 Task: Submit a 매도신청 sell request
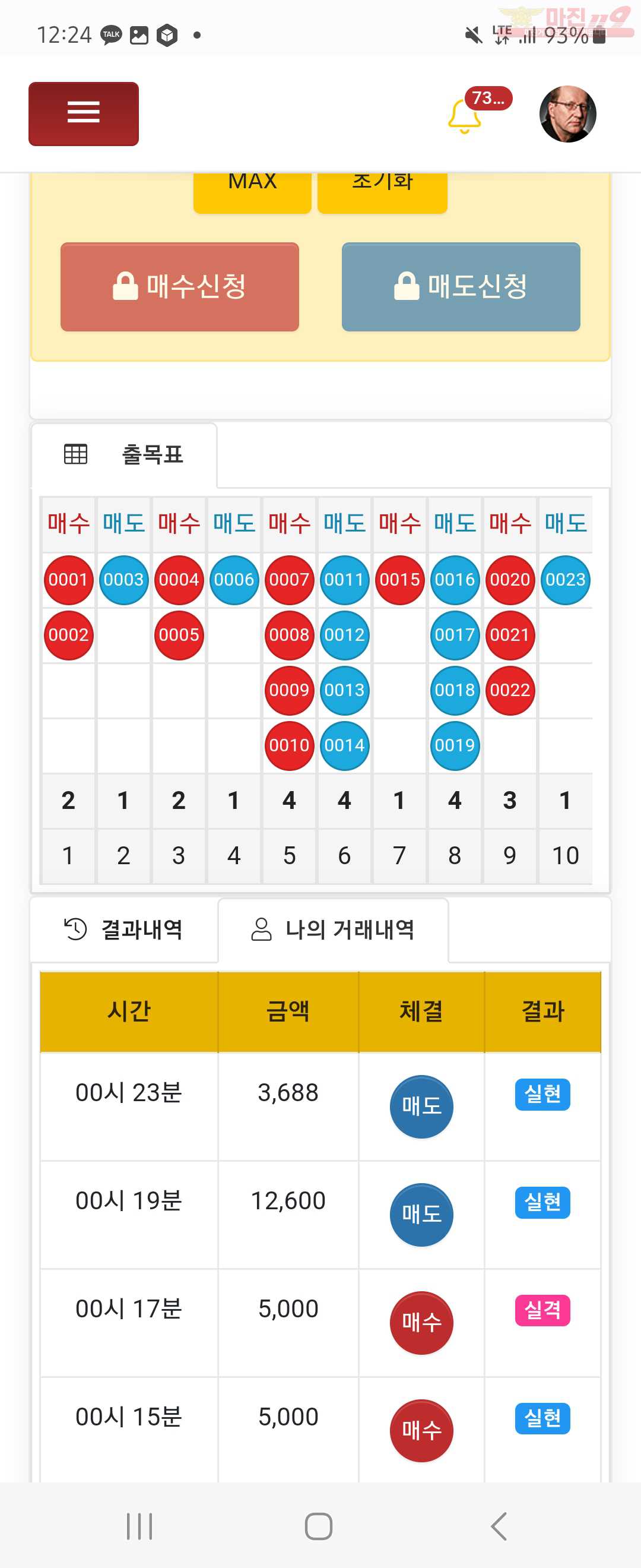click(x=461, y=287)
